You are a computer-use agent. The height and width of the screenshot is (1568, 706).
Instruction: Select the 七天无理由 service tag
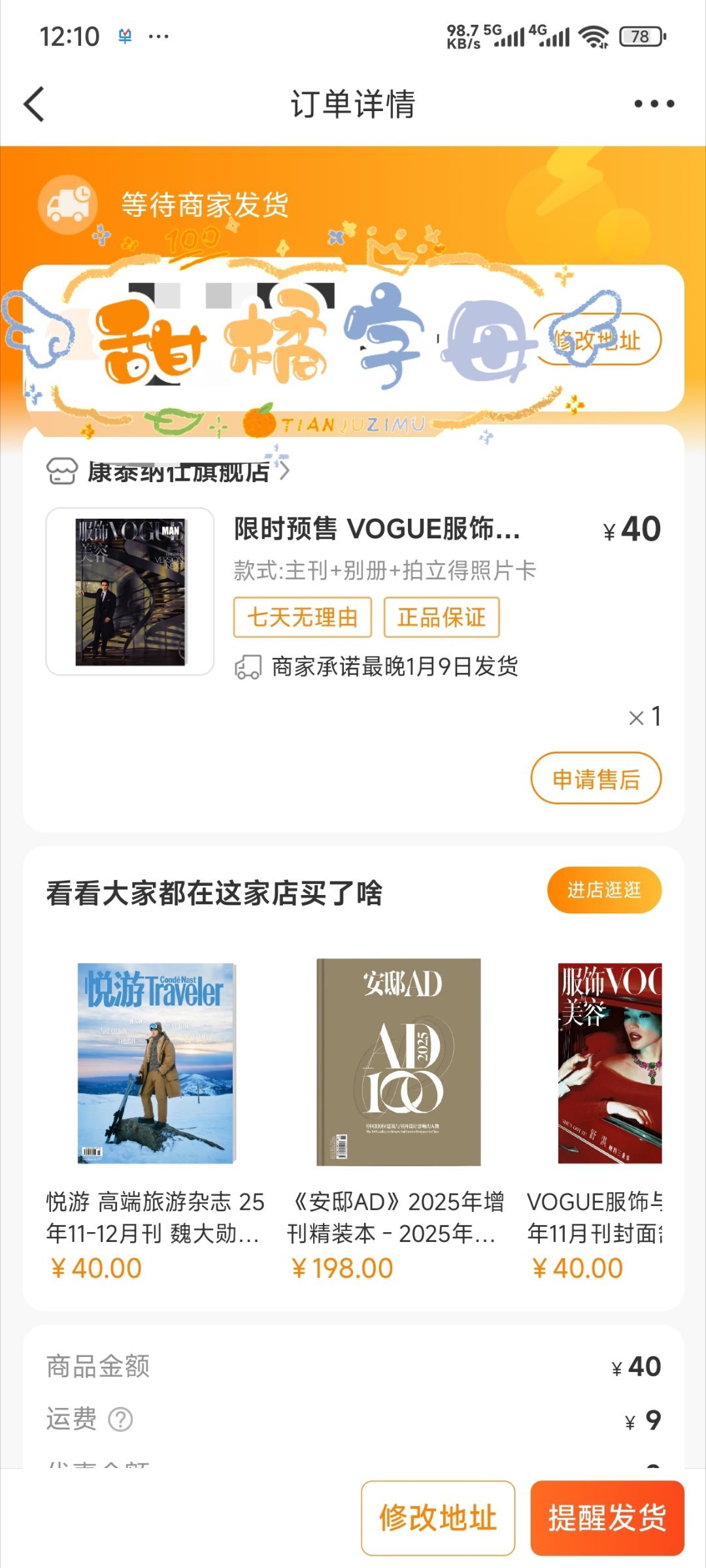click(303, 617)
